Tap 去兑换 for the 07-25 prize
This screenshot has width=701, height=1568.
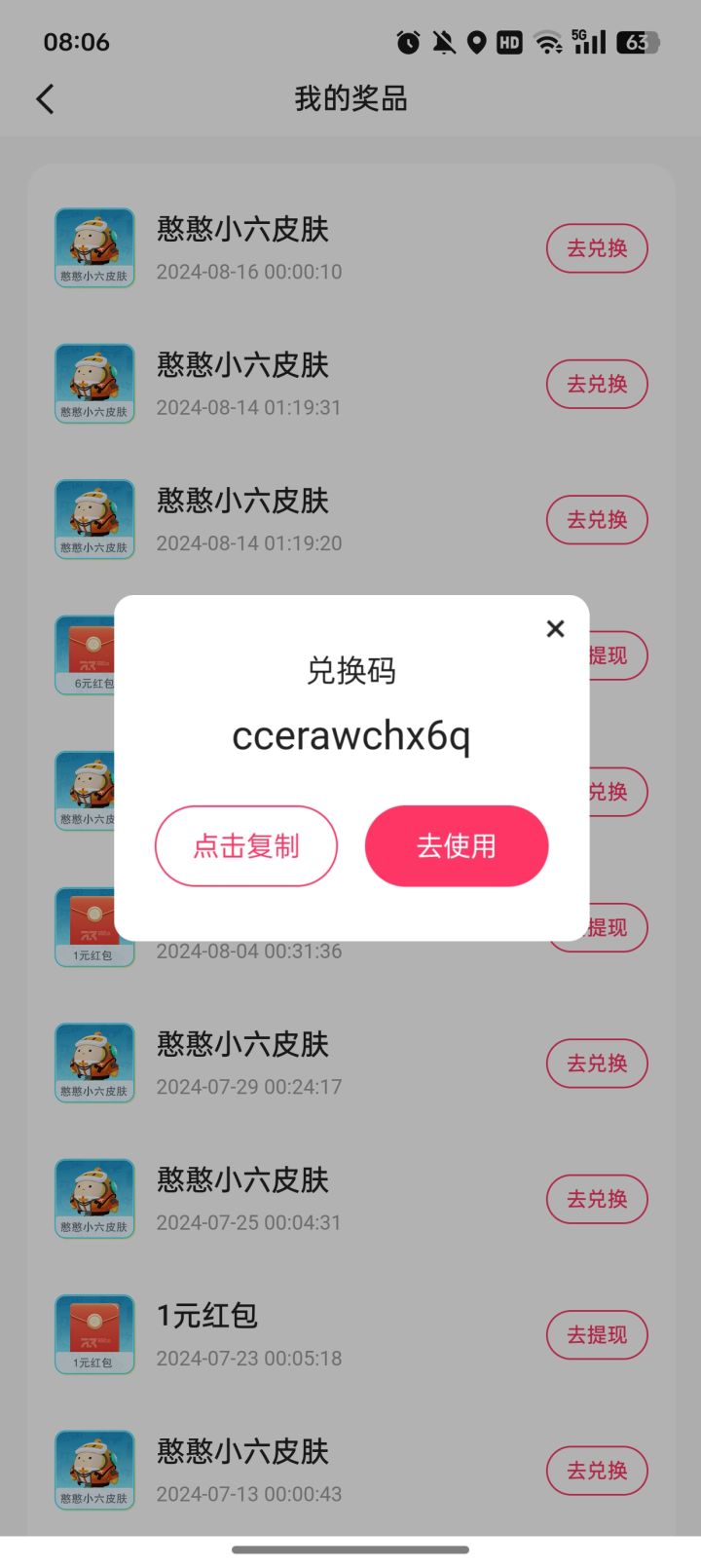click(597, 1199)
